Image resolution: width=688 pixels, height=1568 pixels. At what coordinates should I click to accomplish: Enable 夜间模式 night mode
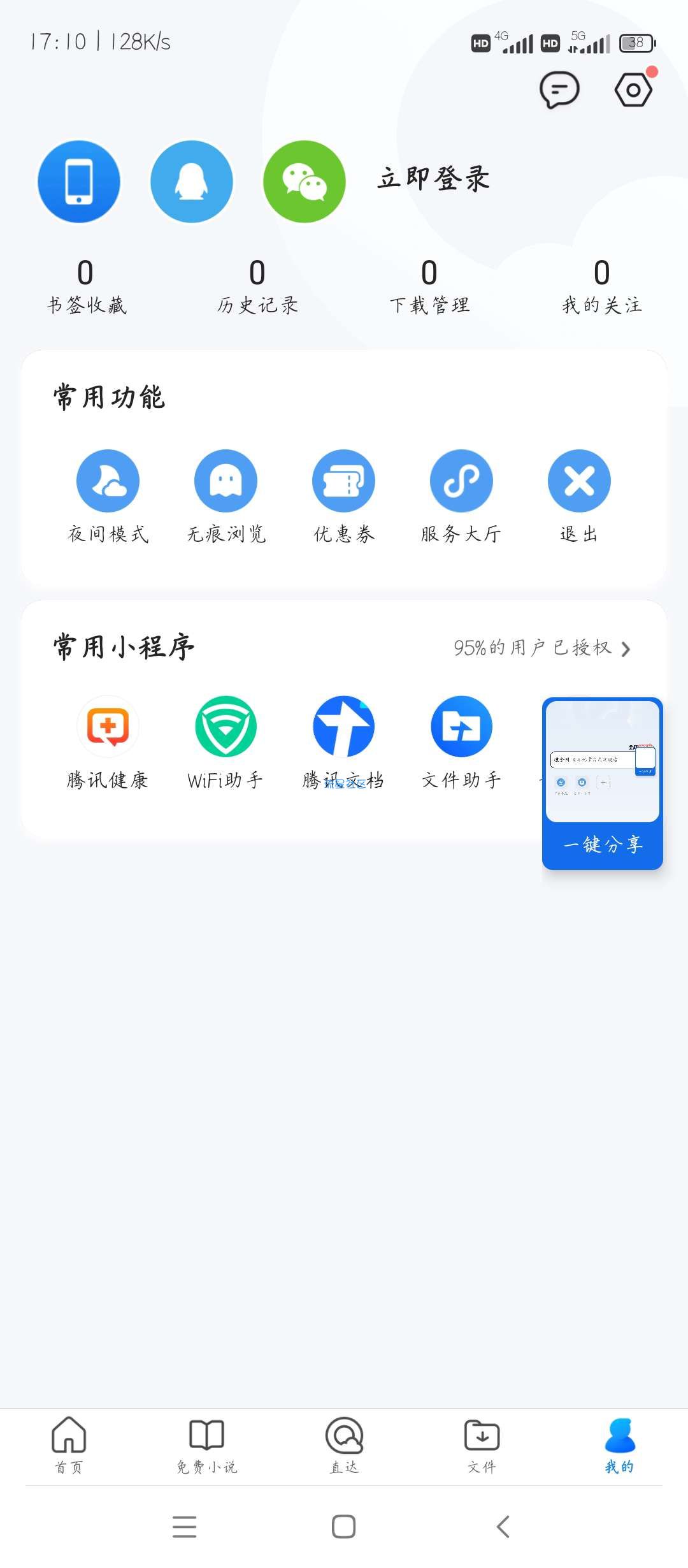(x=108, y=496)
